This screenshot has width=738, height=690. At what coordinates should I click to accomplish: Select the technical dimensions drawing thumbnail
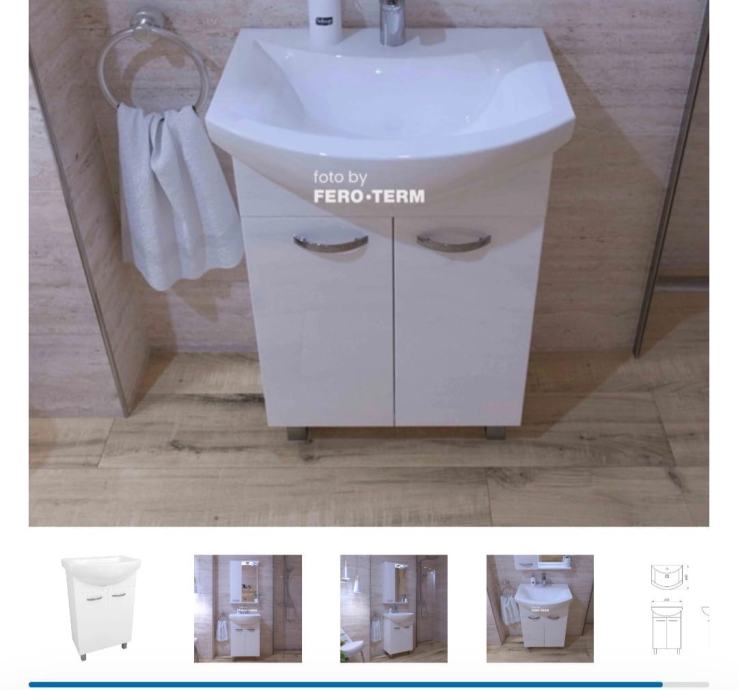pos(672,608)
